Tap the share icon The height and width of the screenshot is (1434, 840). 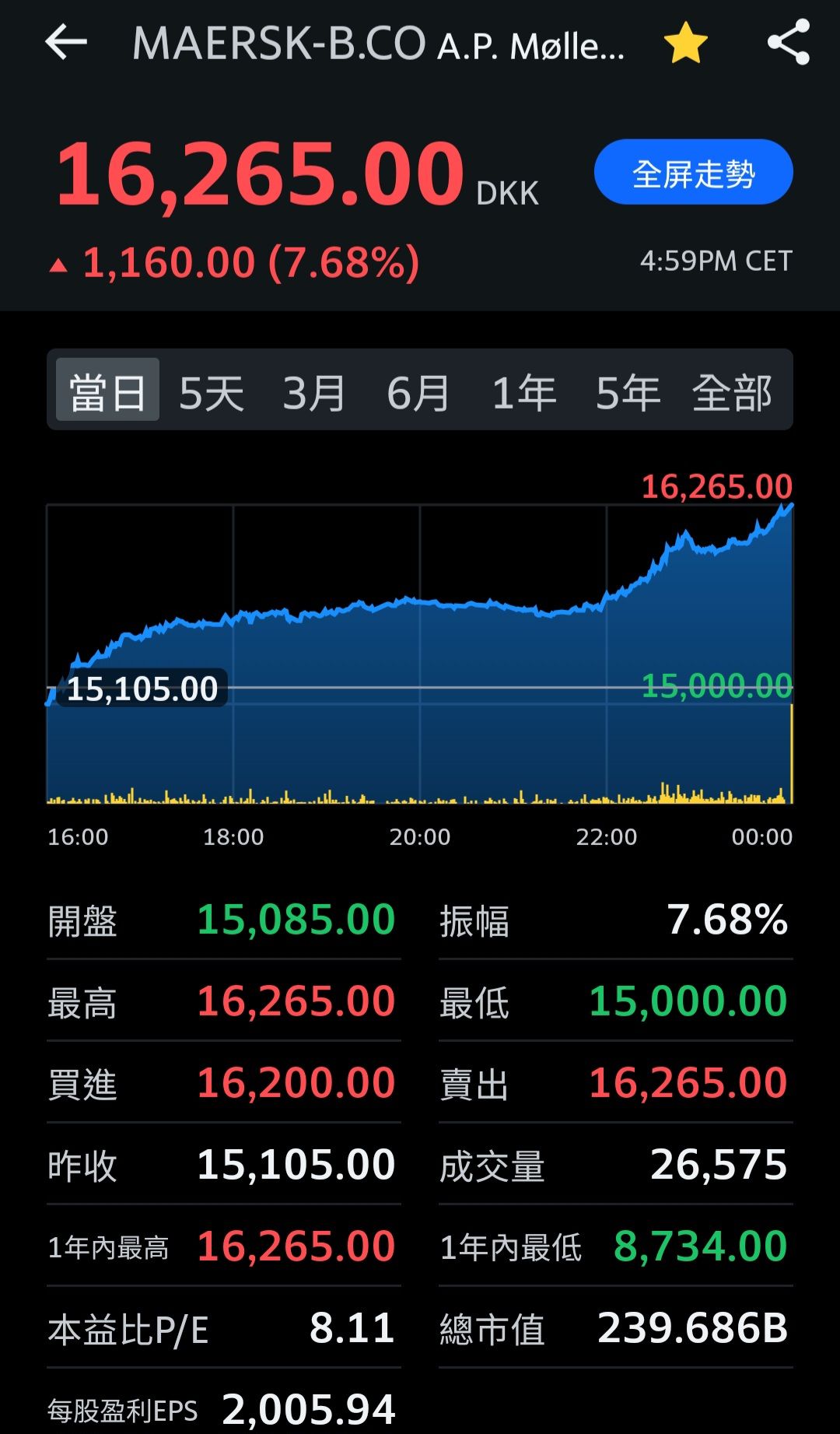(789, 43)
